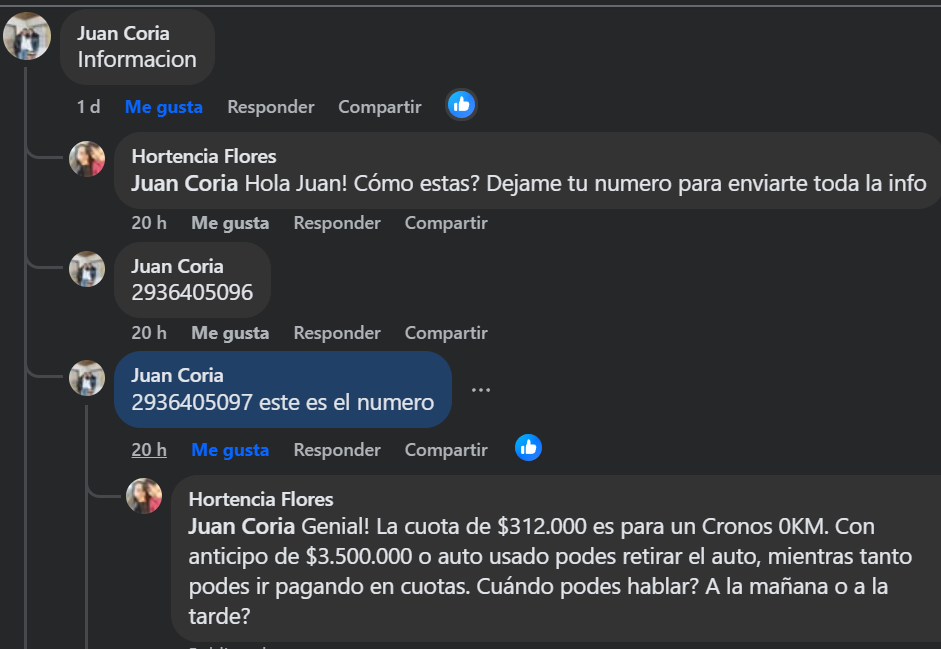Reply to Juan Coria's Informacion comment
The image size is (941, 649).
pos(270,107)
